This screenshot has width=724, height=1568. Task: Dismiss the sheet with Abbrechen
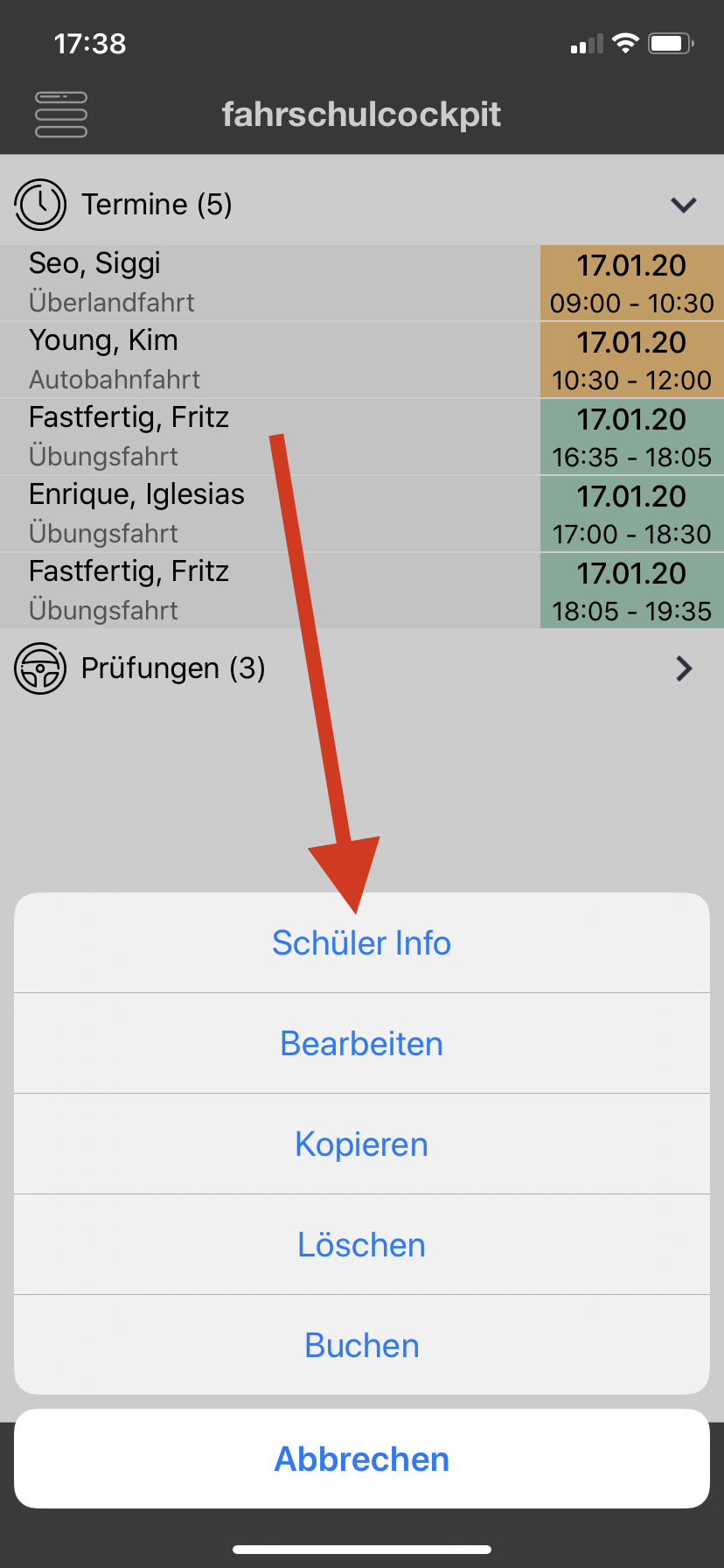[361, 1459]
